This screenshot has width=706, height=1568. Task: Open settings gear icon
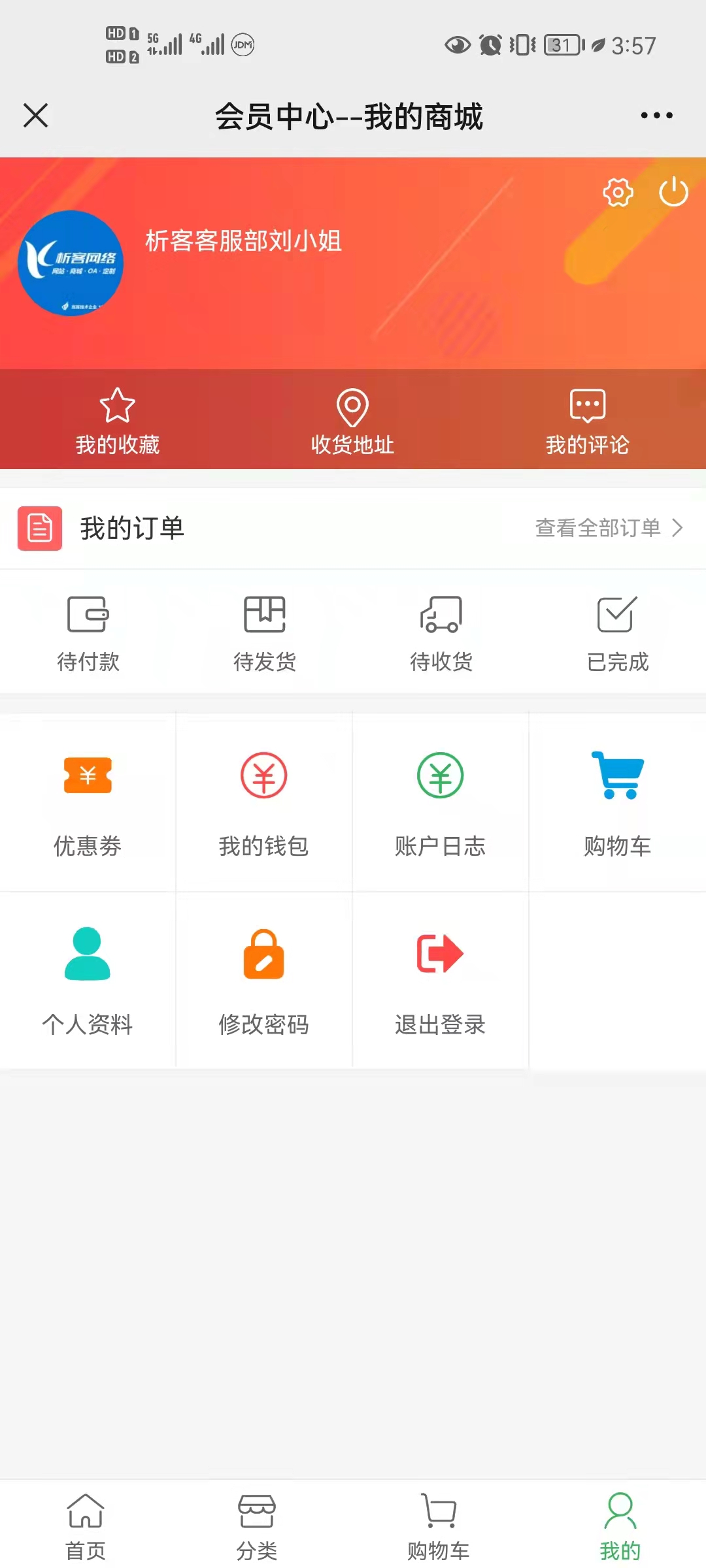click(x=618, y=192)
